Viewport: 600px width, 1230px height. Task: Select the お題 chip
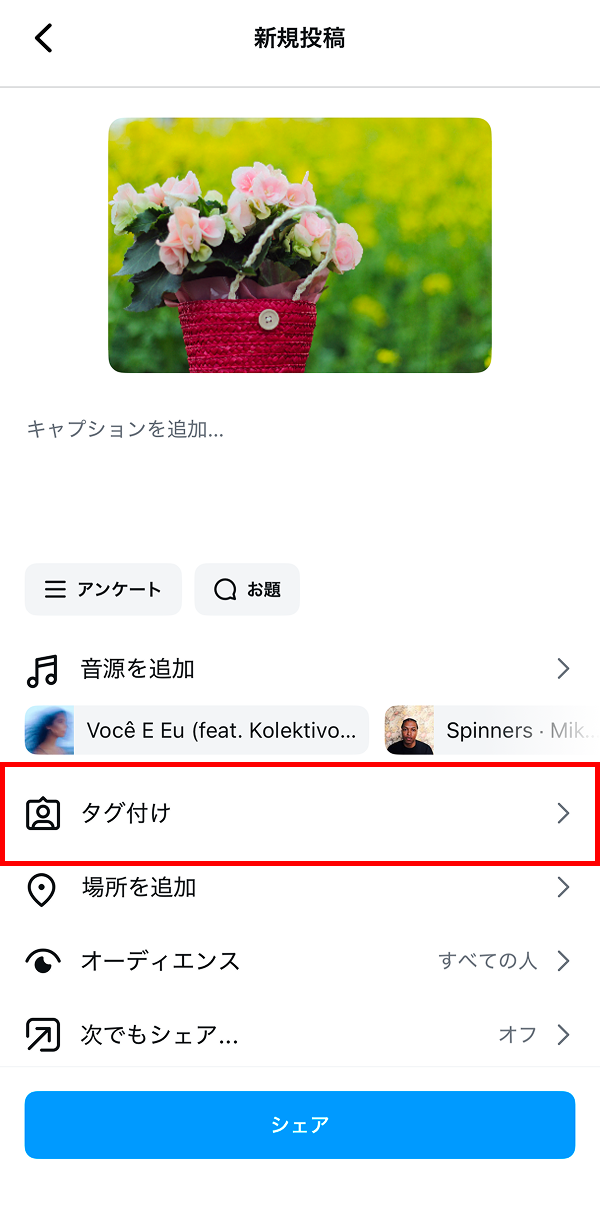coord(247,589)
